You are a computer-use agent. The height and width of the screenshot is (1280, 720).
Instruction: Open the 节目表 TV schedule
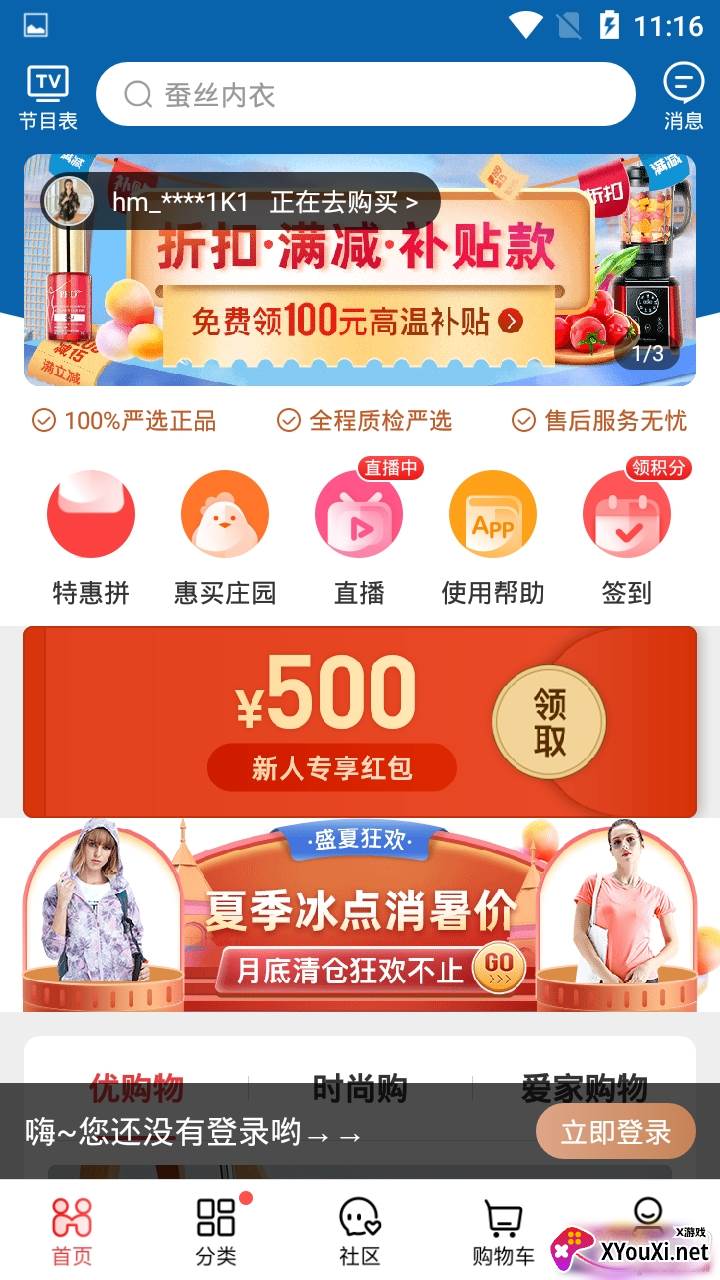48,97
